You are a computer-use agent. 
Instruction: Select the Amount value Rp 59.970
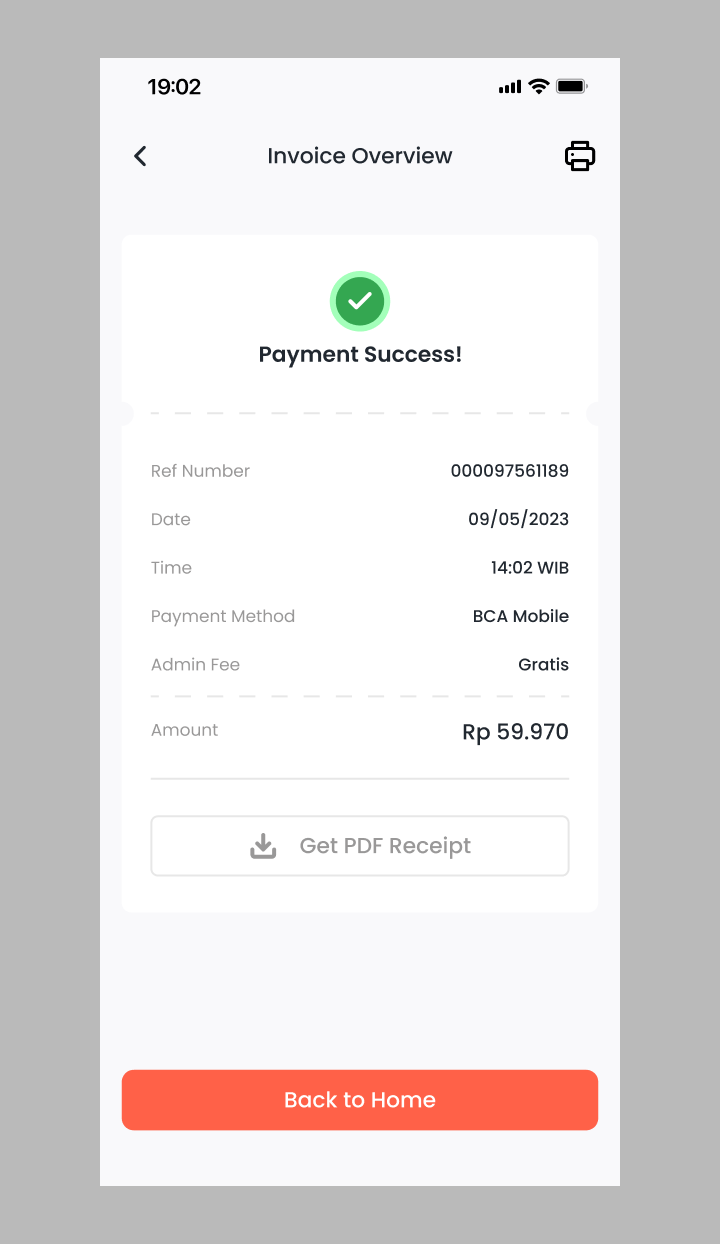[515, 731]
